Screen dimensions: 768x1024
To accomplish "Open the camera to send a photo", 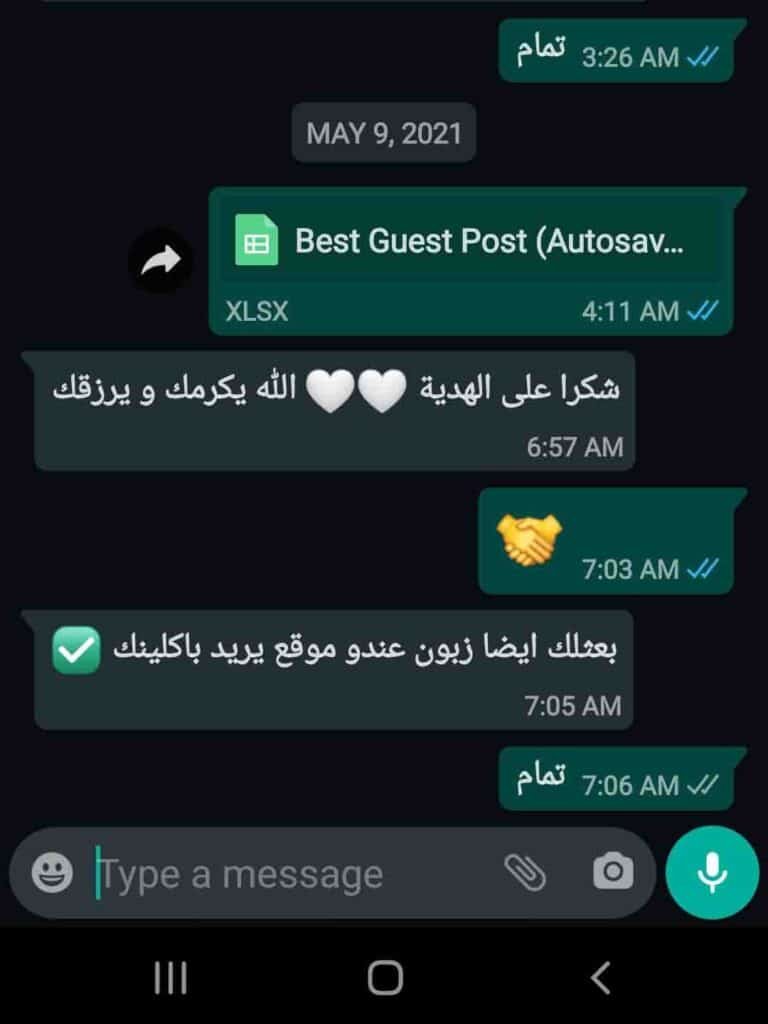I will [x=612, y=873].
